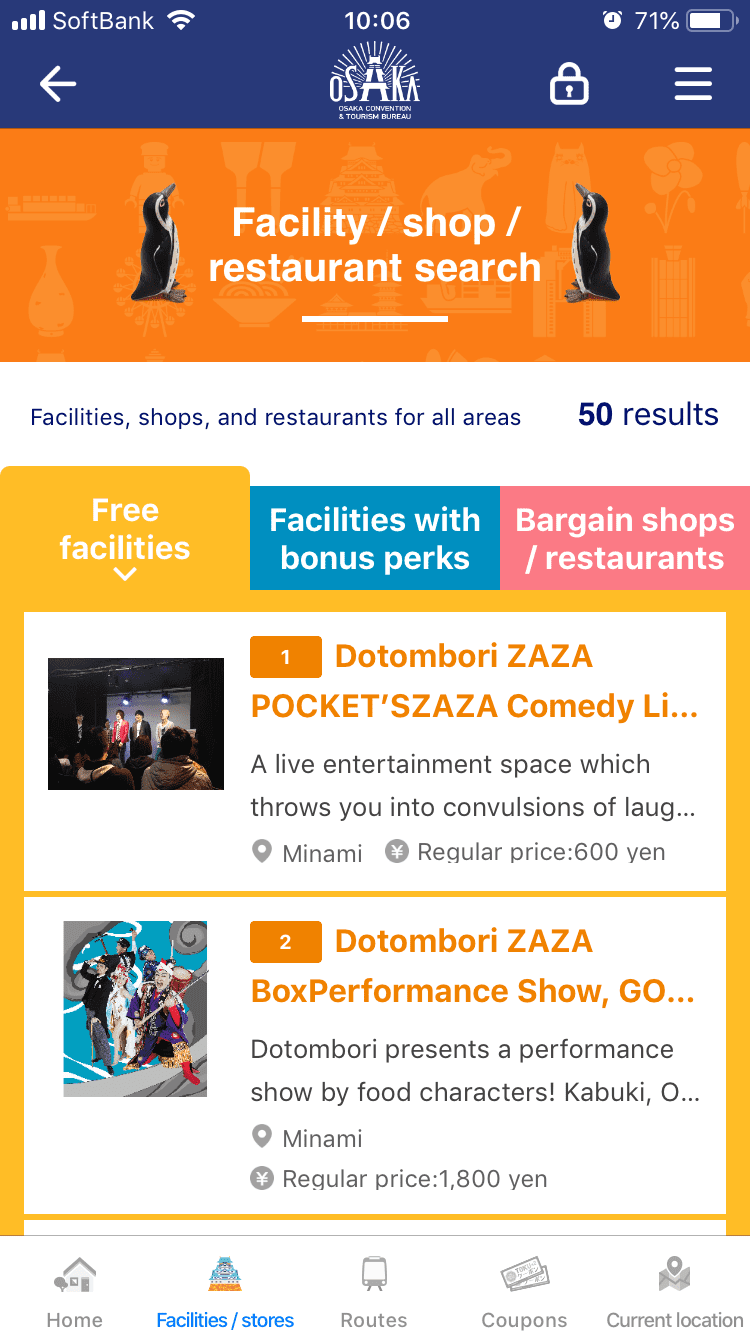
Task: Show Current location map tab
Action: (675, 1290)
